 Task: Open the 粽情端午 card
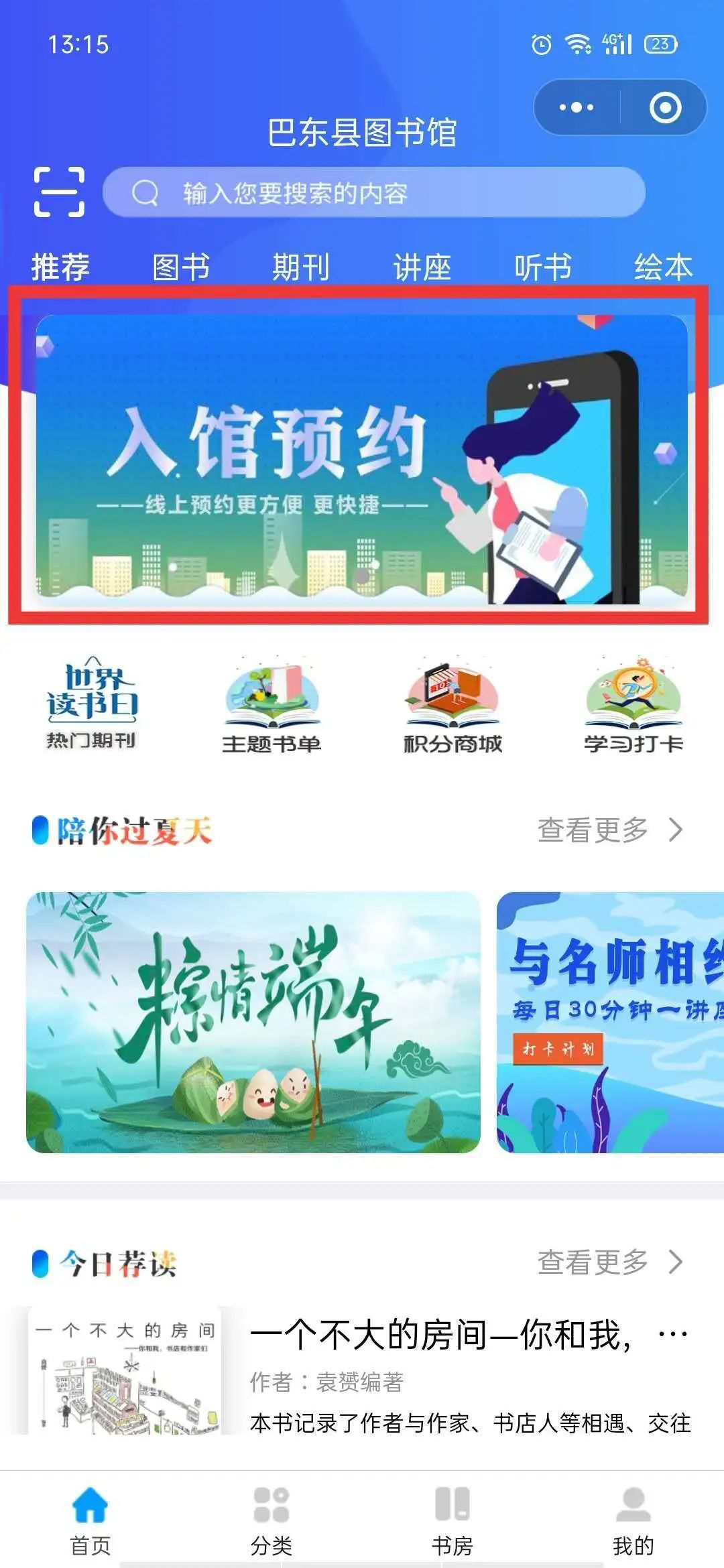(x=253, y=1022)
